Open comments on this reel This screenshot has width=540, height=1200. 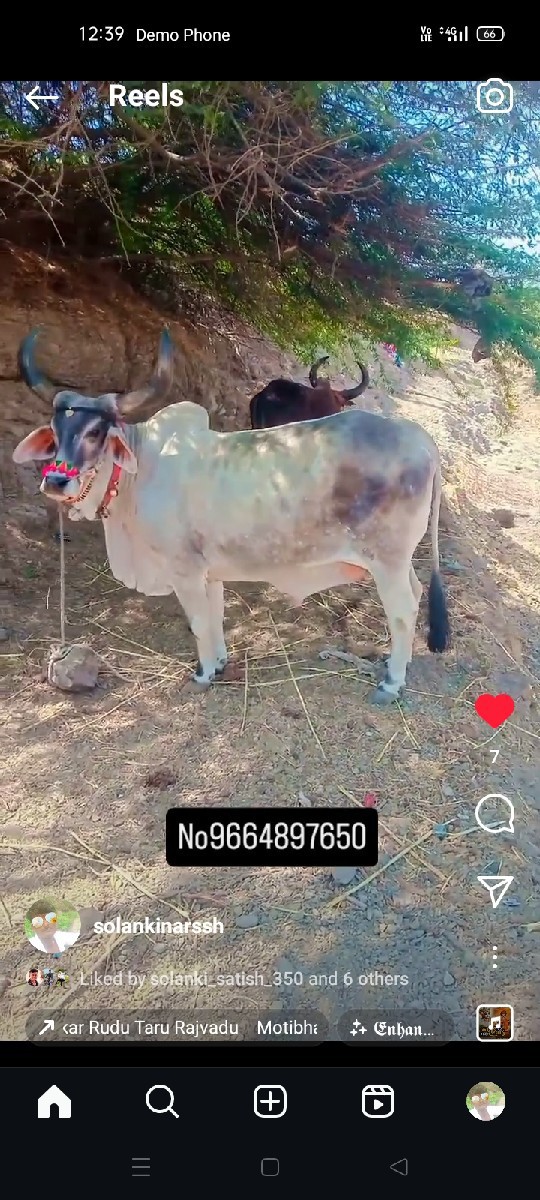(x=494, y=814)
